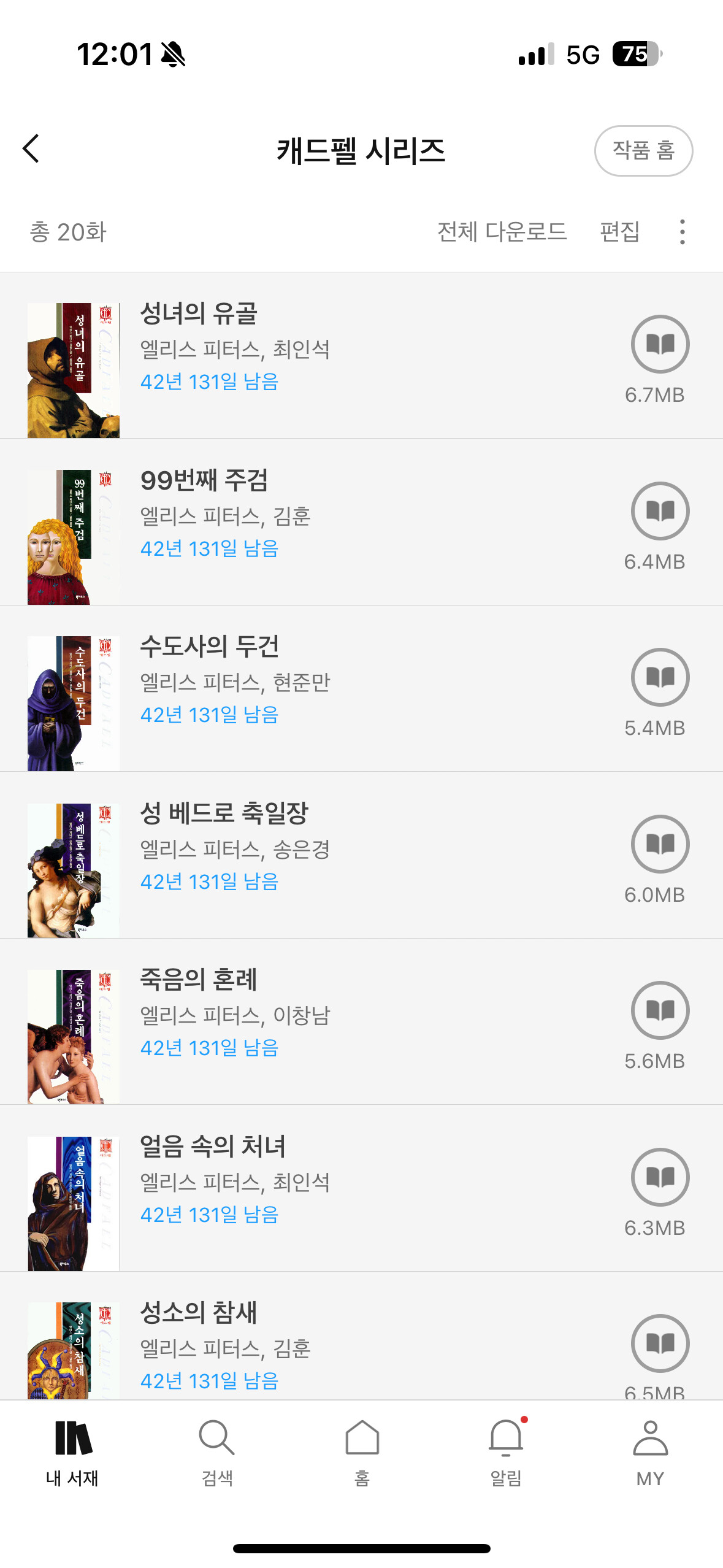Switch to the MY tab
The image size is (723, 1568).
coord(650,1452)
